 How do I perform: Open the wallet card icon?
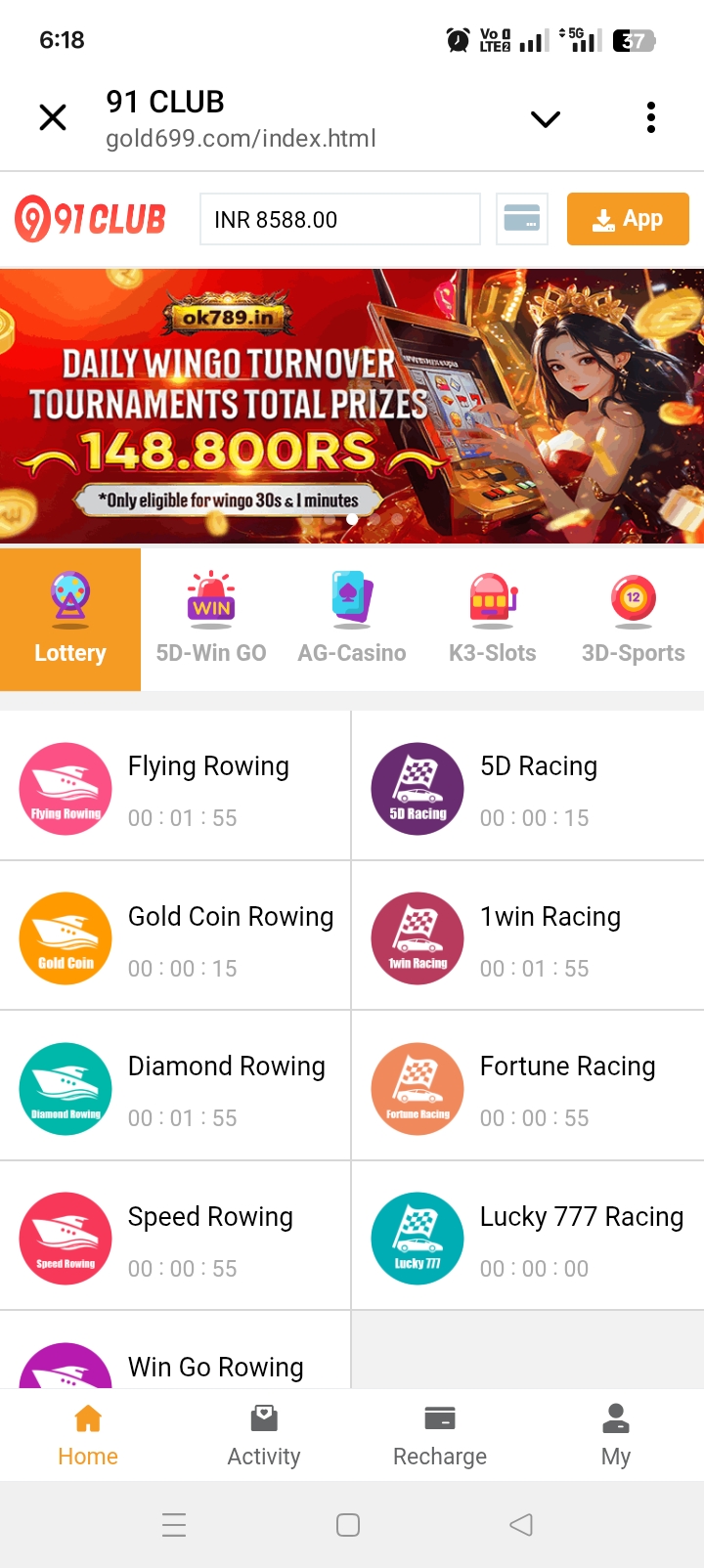click(x=522, y=218)
